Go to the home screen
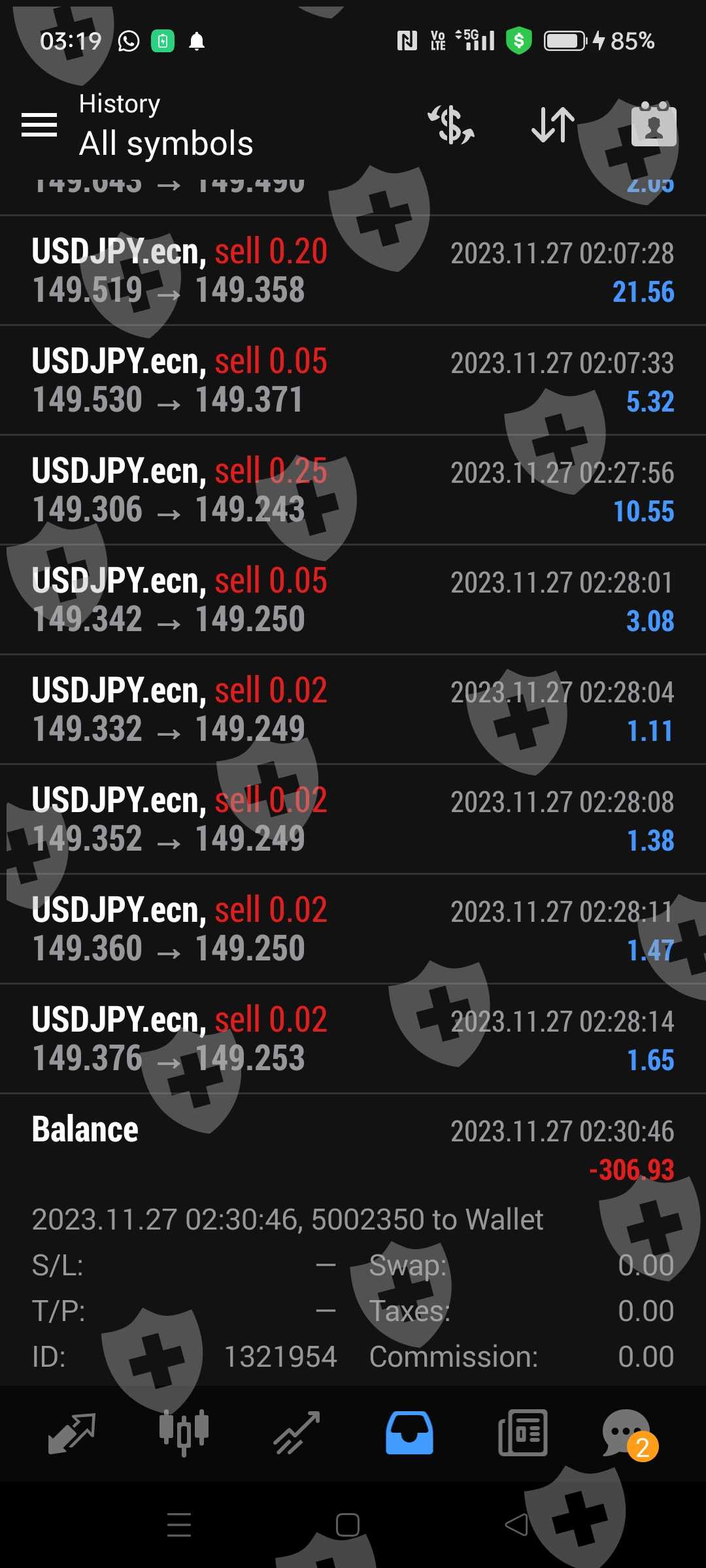Viewport: 706px width, 1568px height. pos(347,1525)
